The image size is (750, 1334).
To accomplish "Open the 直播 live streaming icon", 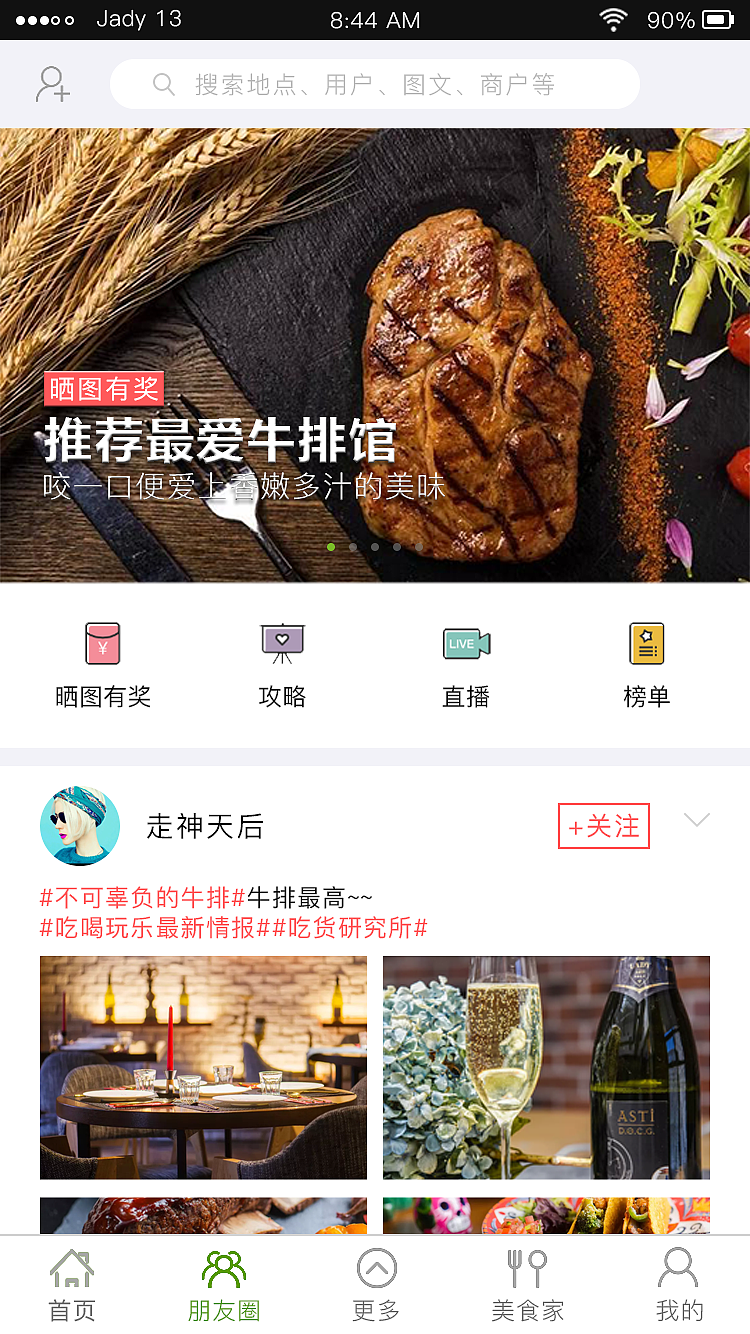I will point(464,643).
